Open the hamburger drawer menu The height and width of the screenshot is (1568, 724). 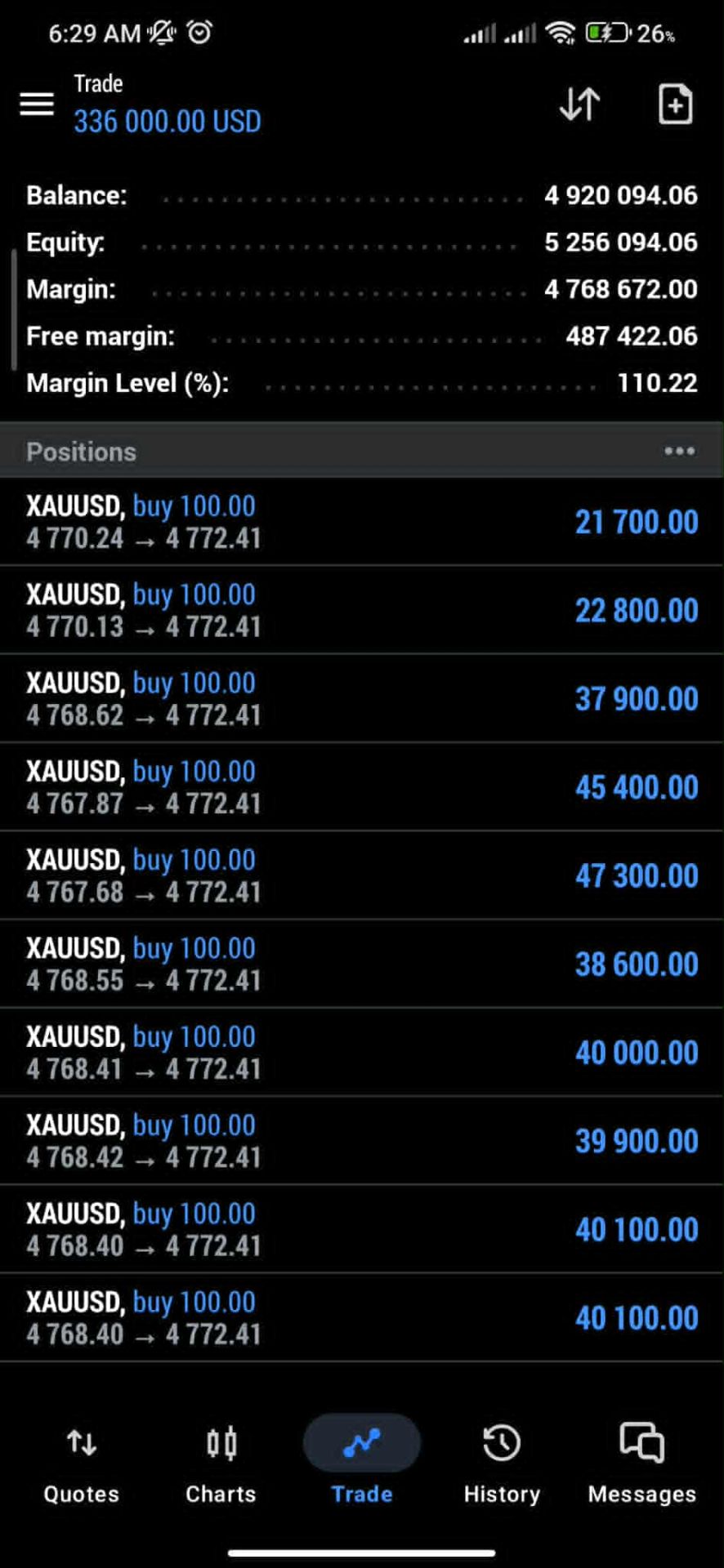pyautogui.click(x=37, y=105)
